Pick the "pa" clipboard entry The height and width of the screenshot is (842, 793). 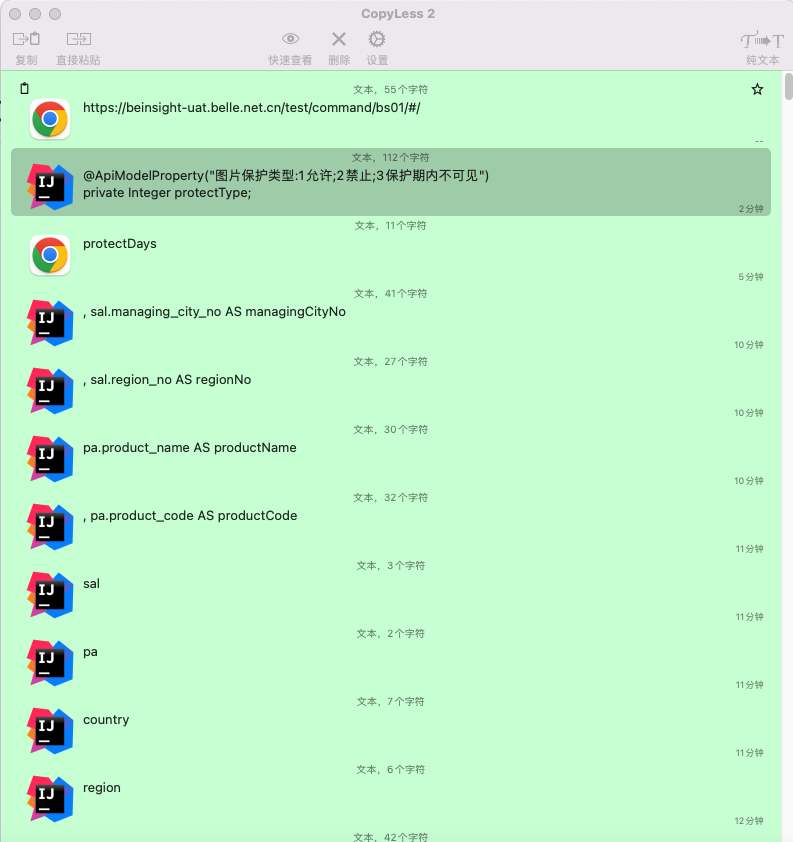pos(91,652)
